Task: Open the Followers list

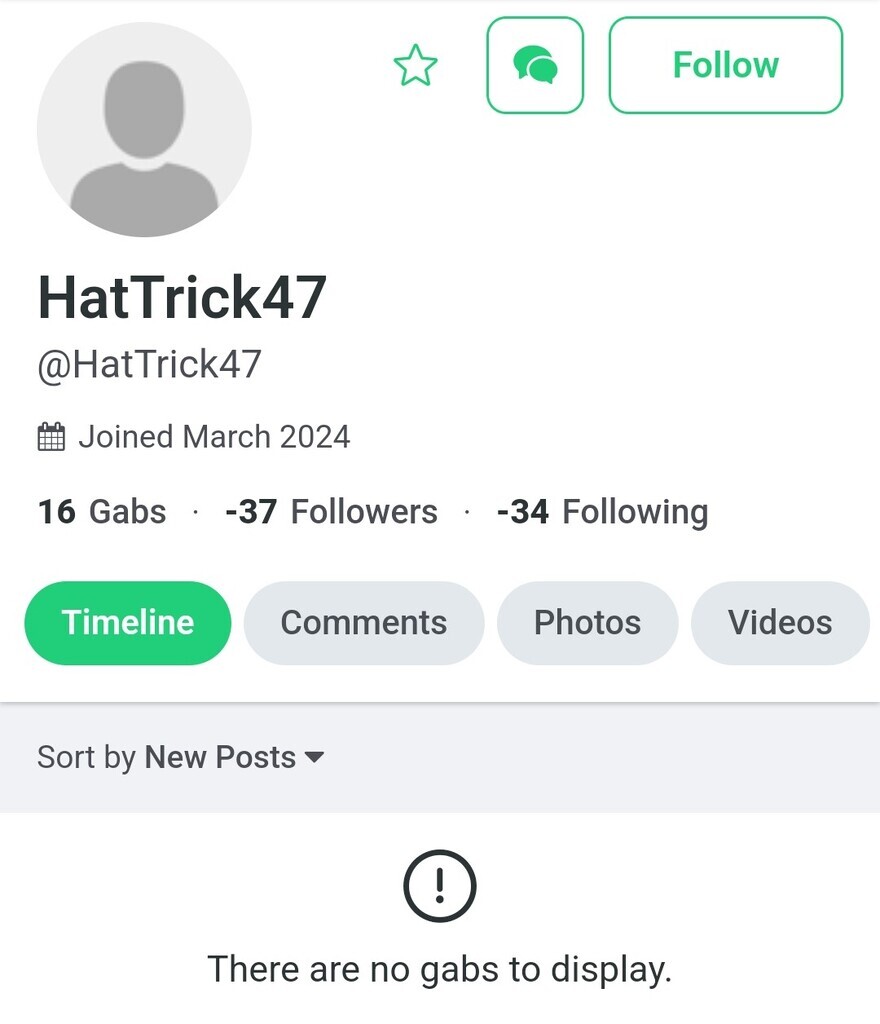Action: (332, 512)
